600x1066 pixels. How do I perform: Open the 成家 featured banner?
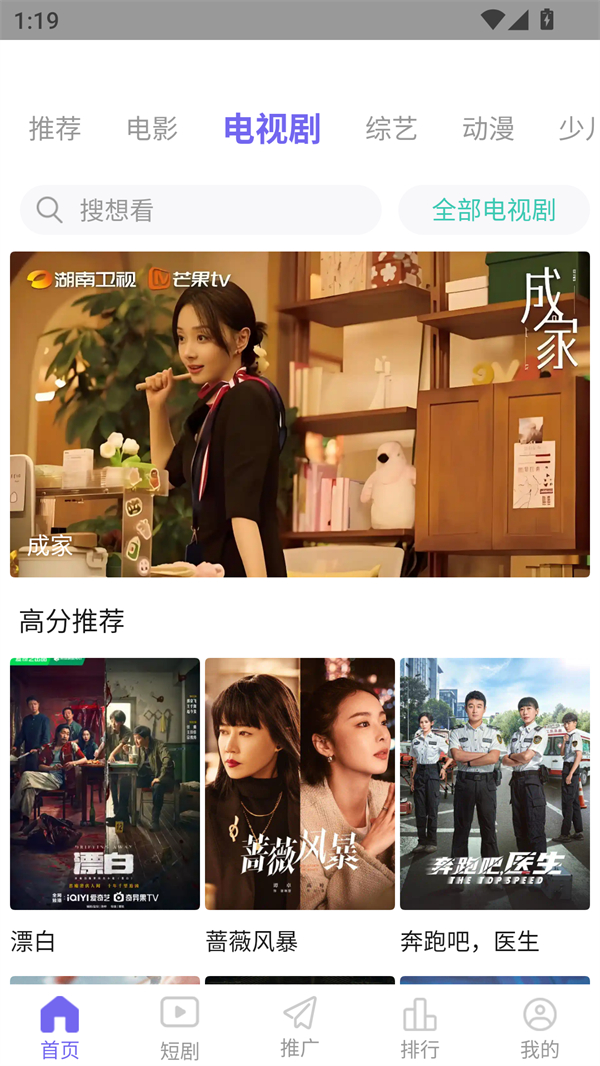(300, 414)
